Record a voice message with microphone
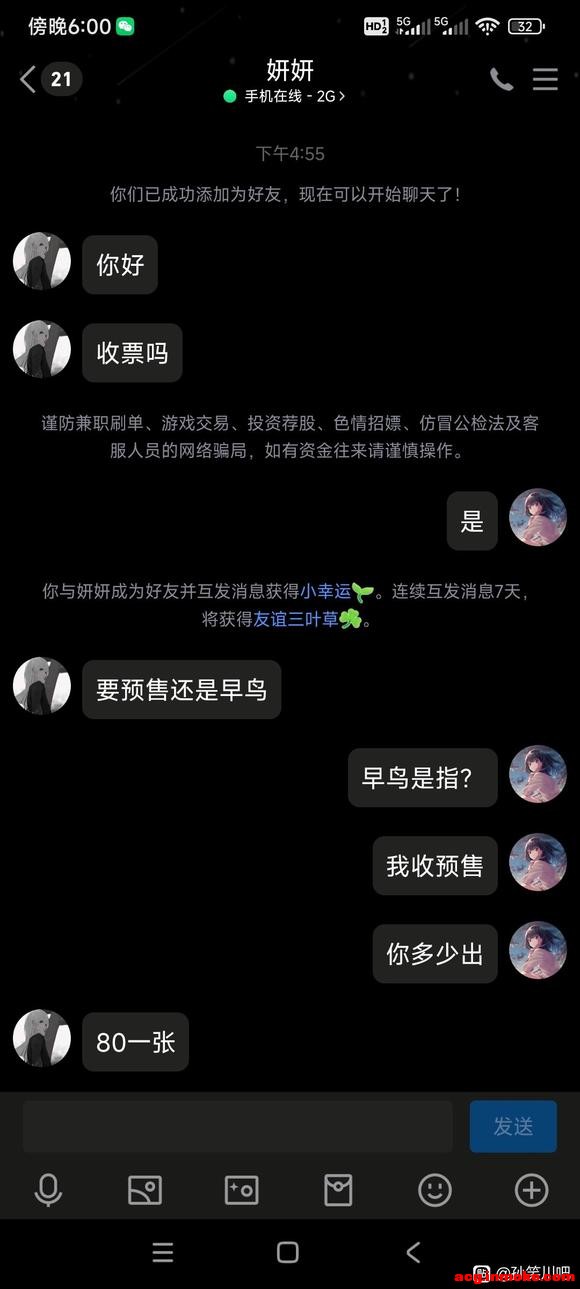This screenshot has width=580, height=1289. [x=48, y=1190]
